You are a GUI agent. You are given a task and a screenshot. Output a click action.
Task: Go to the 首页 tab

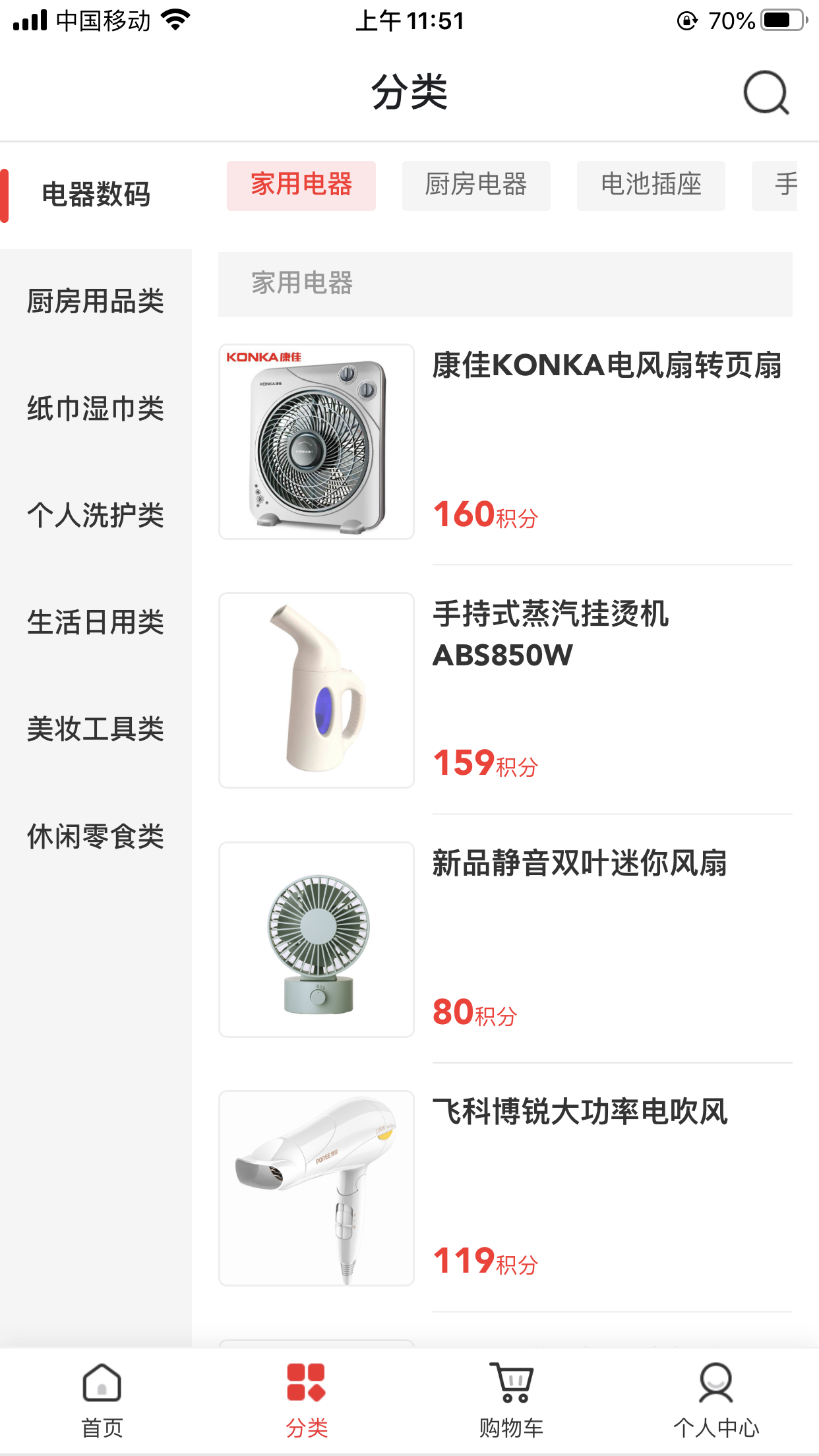[102, 1401]
